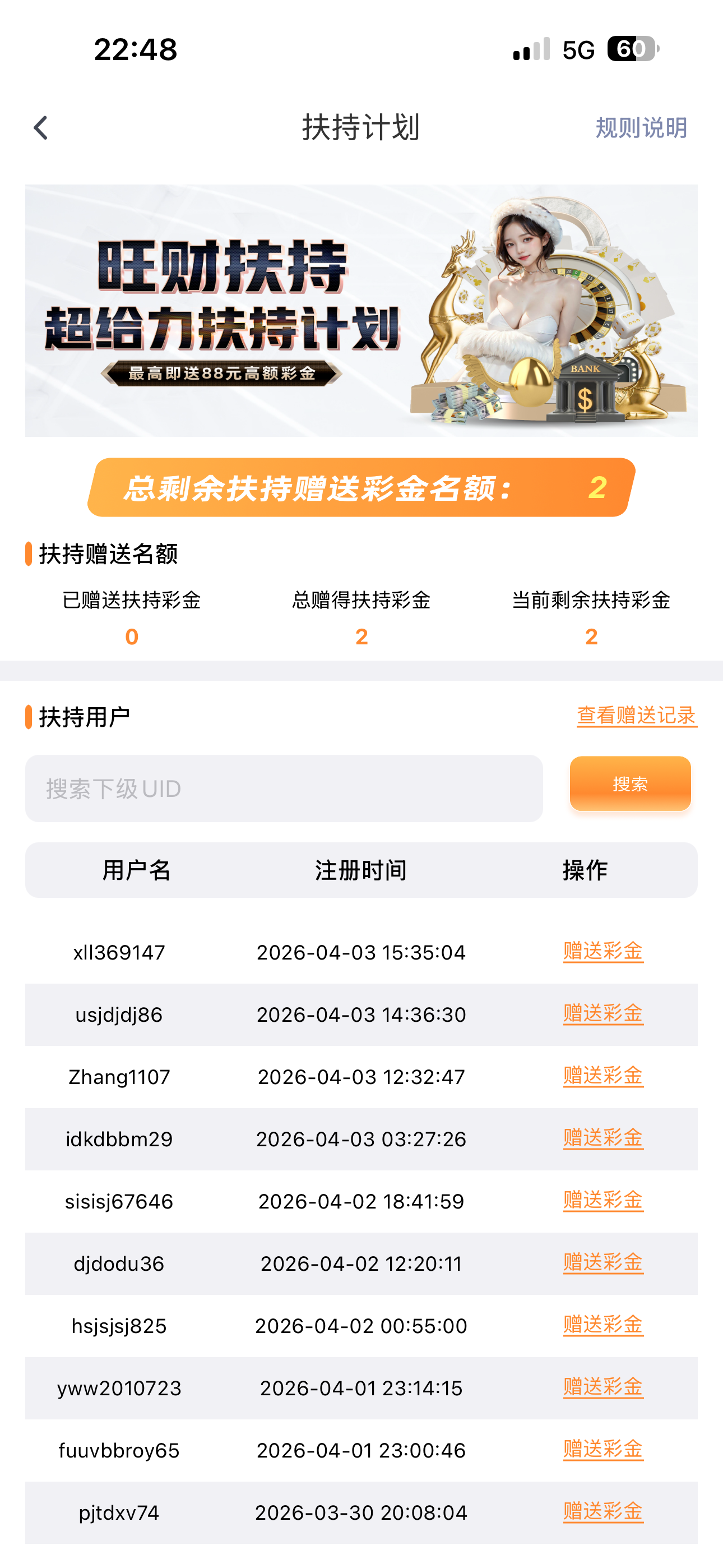The width and height of the screenshot is (723, 1568).
Task: Go back using the top-left arrow
Action: (41, 128)
